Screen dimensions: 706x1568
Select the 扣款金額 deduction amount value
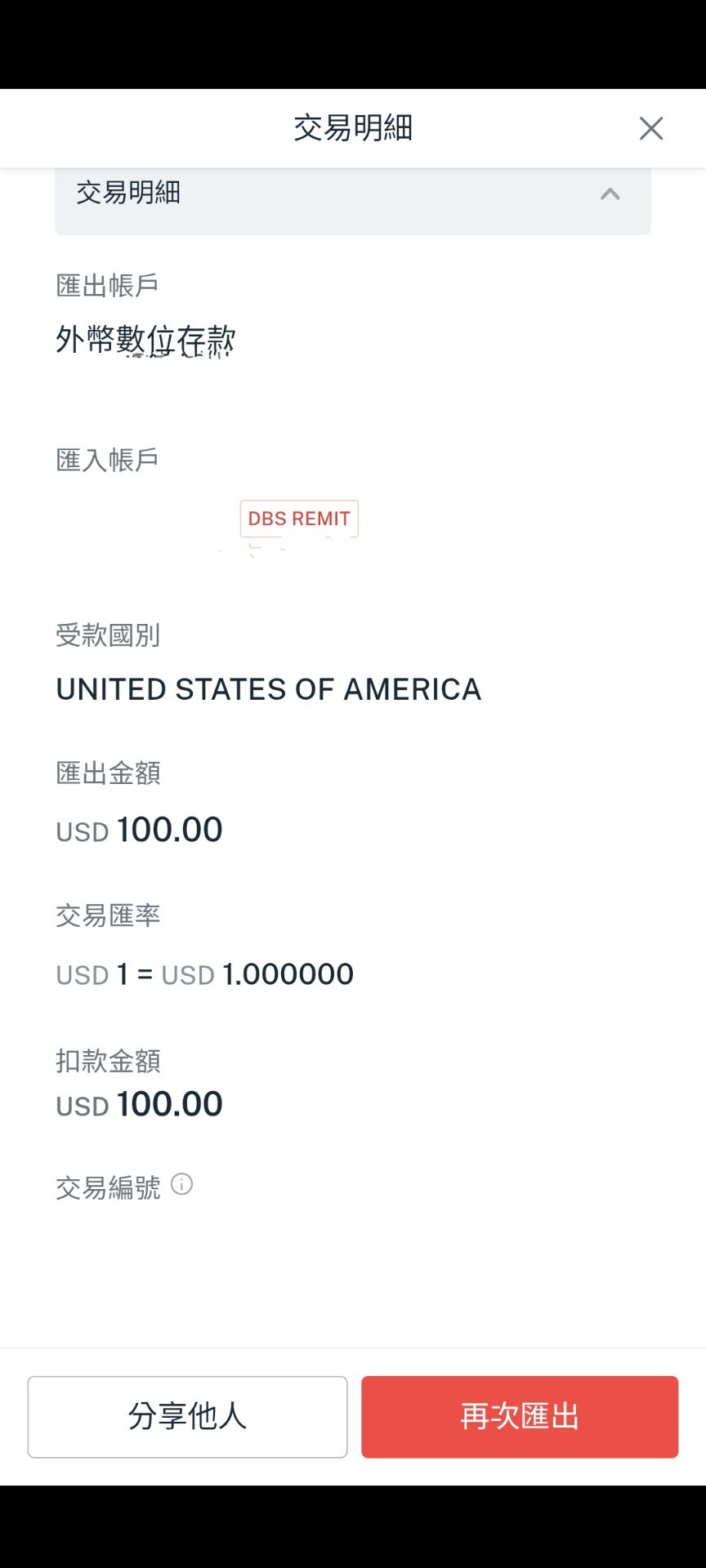138,1103
